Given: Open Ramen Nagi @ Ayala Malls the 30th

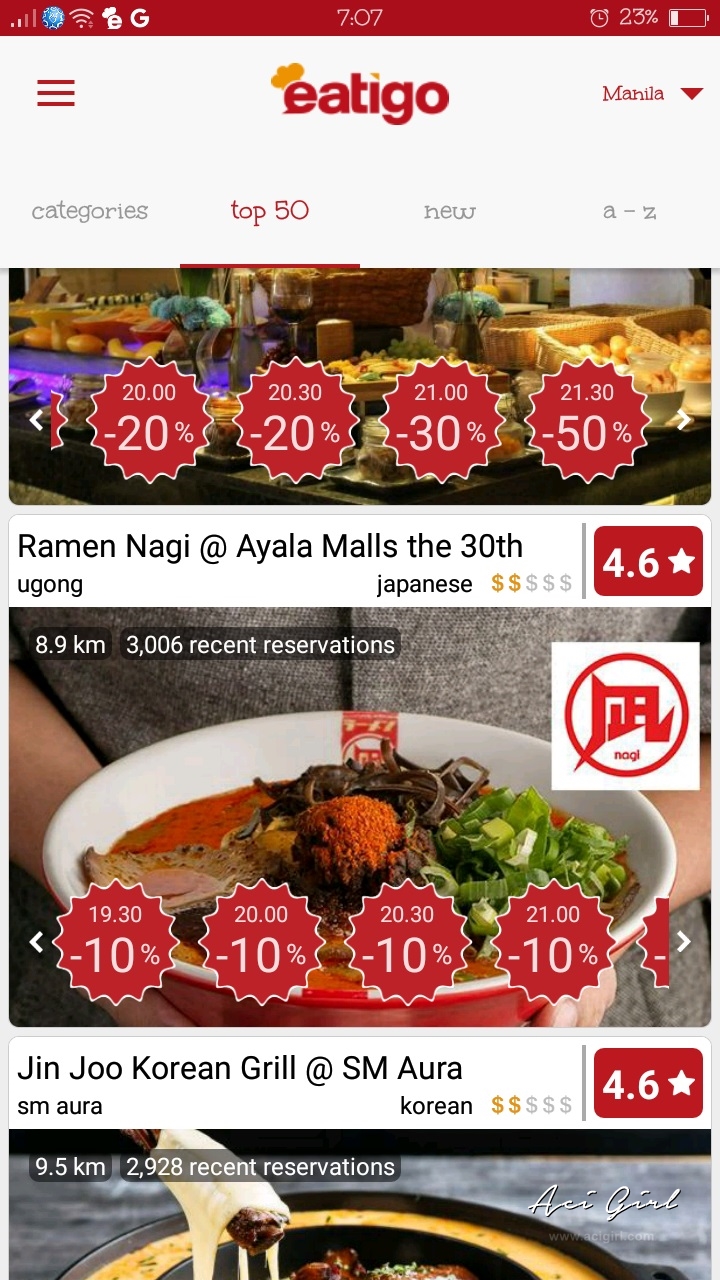Looking at the screenshot, I should (x=270, y=546).
